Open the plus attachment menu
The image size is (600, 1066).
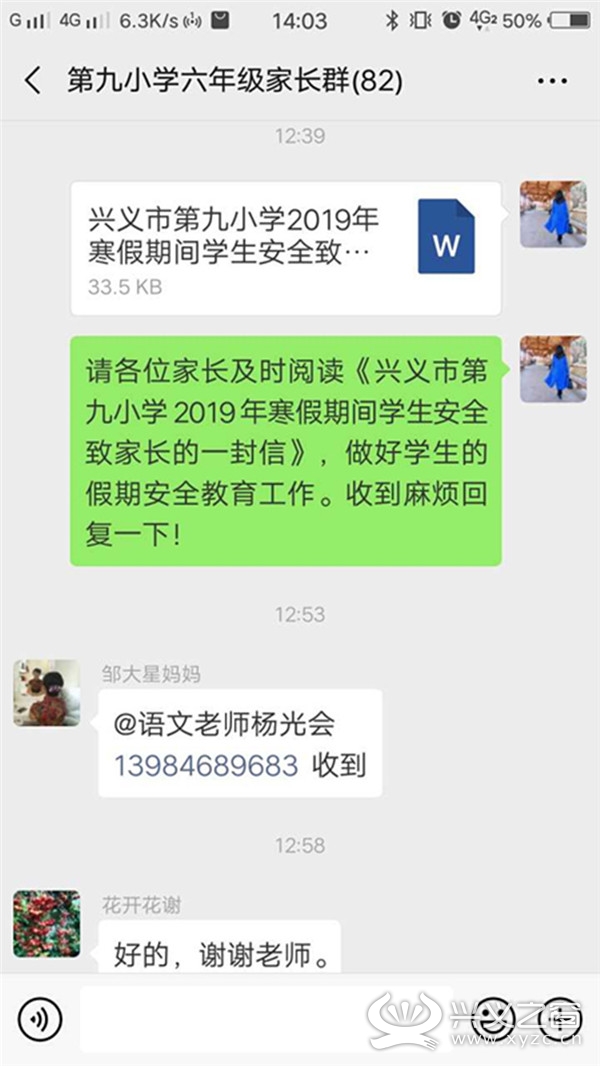point(560,1019)
